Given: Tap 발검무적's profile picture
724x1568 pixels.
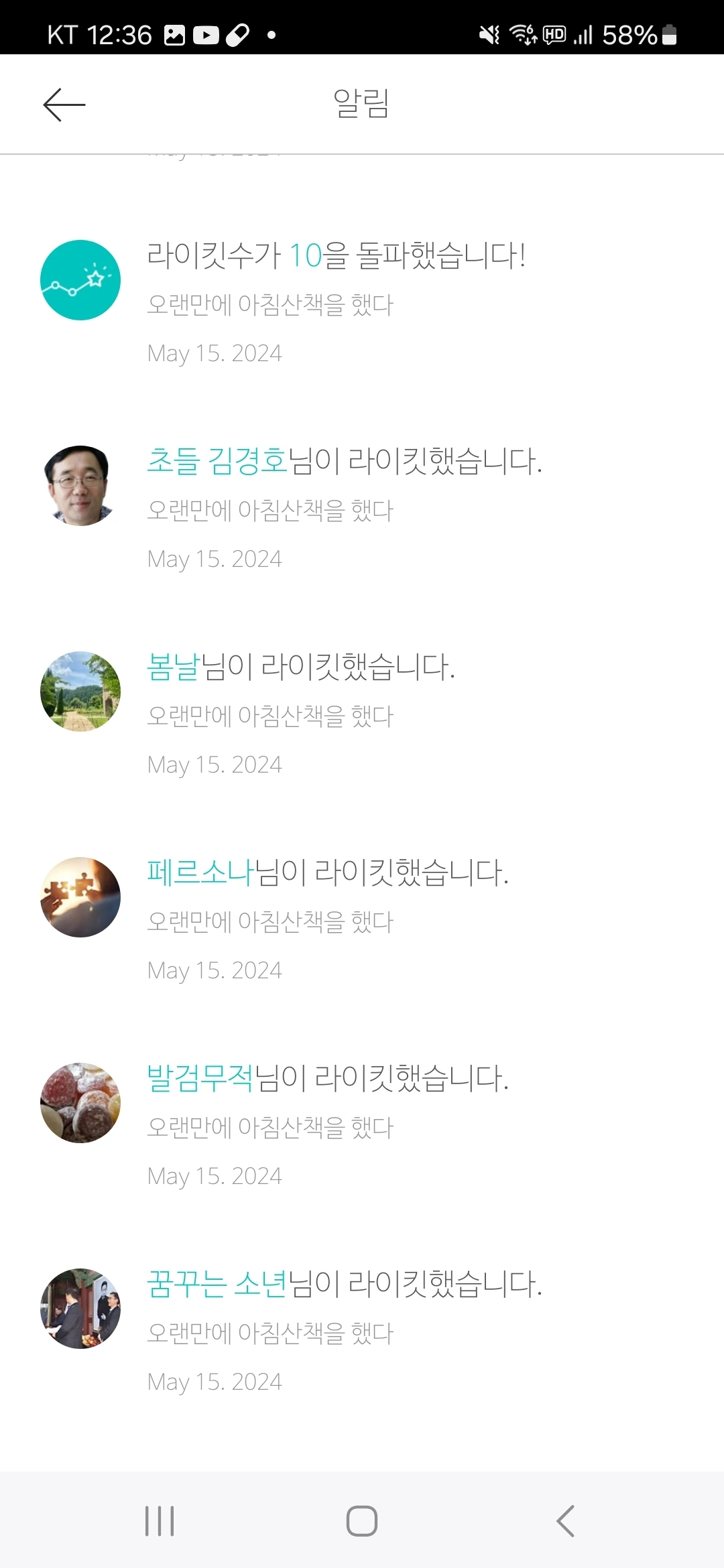Looking at the screenshot, I should [x=80, y=1103].
